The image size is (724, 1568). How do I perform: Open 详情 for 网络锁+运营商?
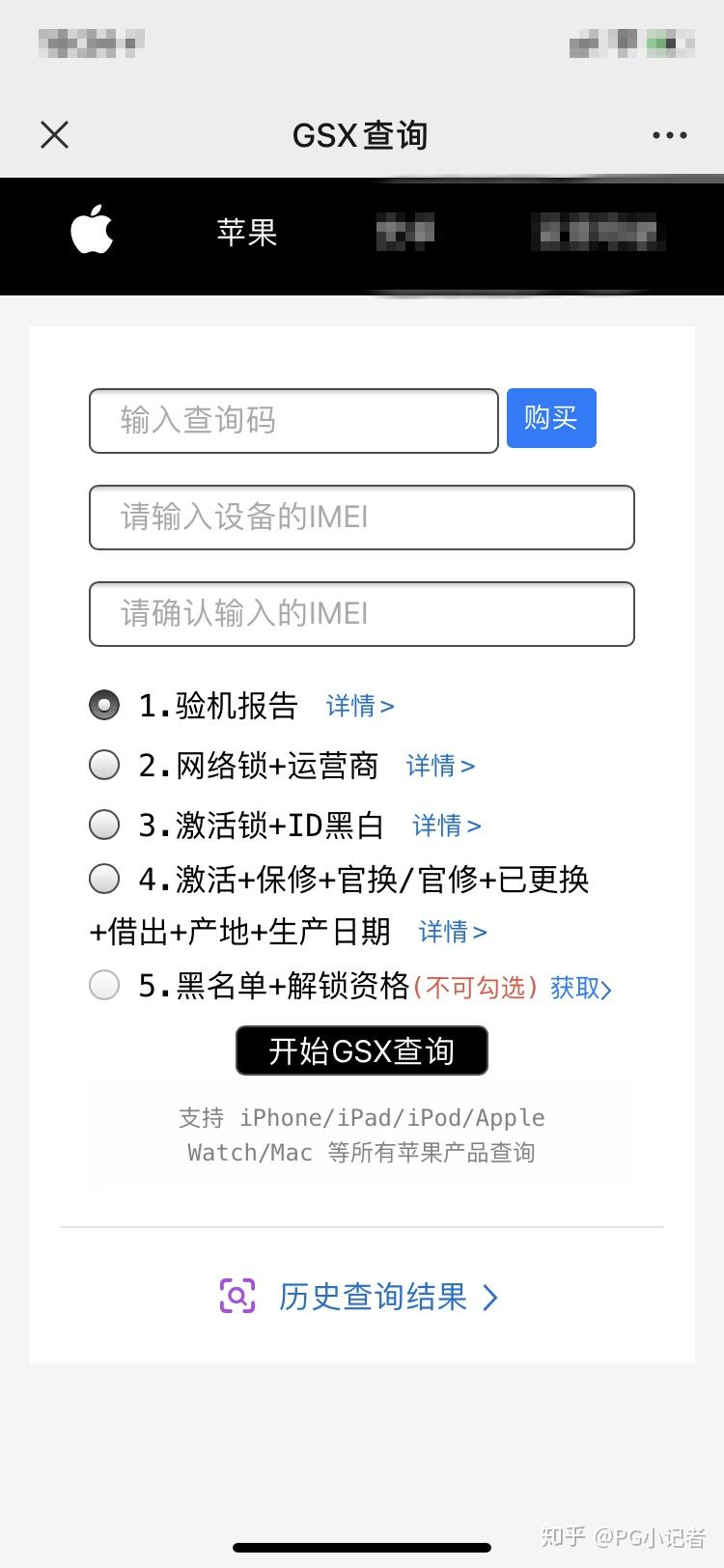(440, 766)
